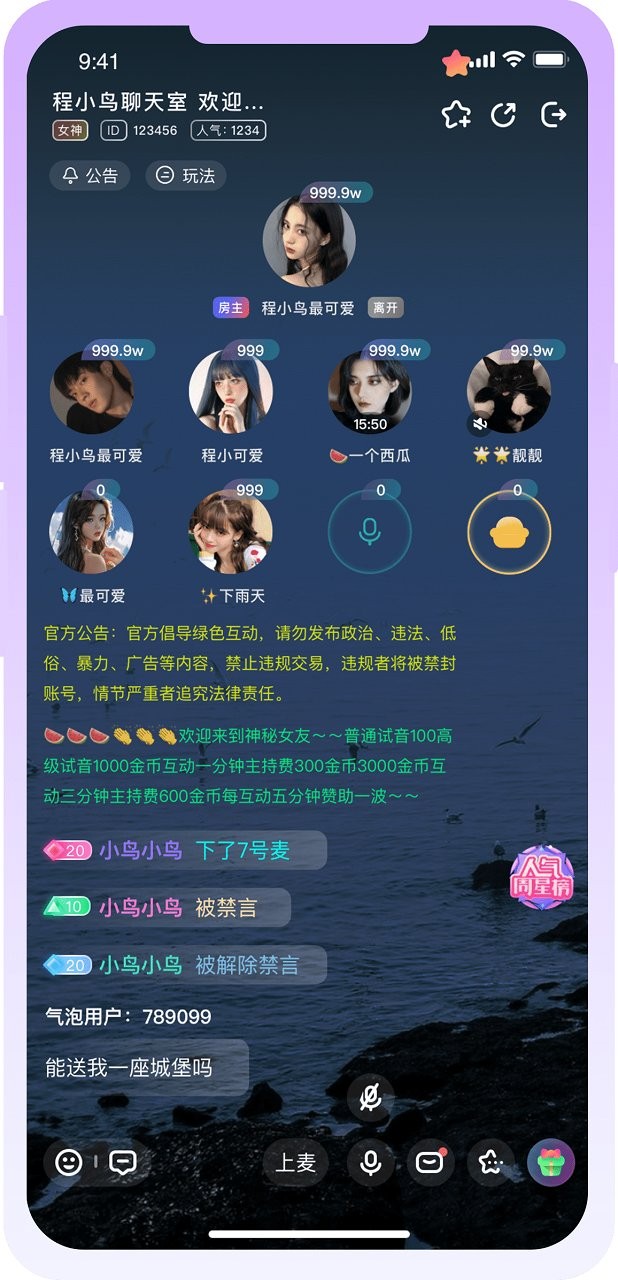Tap the yellow boss seat
Image resolution: width=618 pixels, height=1280 pixels.
(x=509, y=532)
